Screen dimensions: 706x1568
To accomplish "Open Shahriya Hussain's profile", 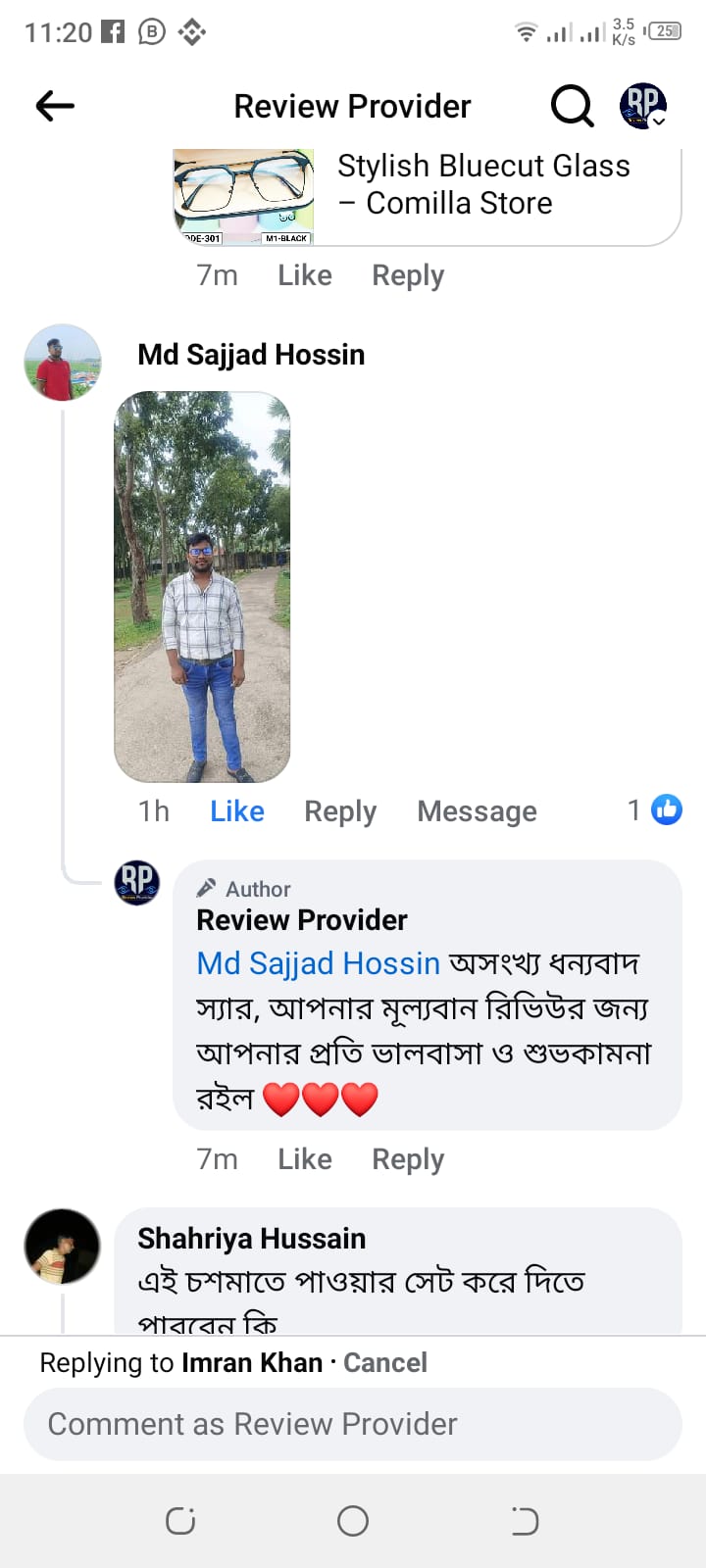I will 251,1239.
